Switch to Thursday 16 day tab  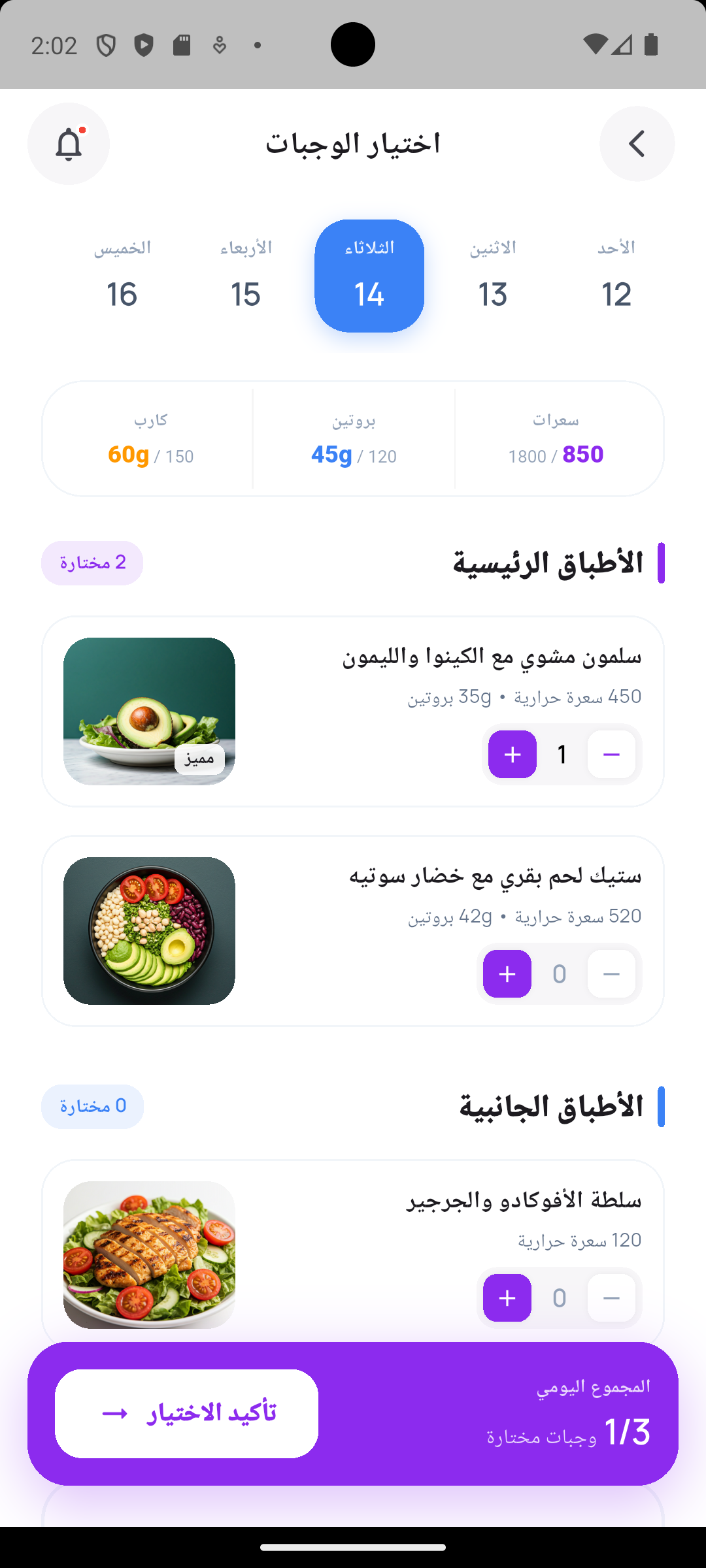click(x=122, y=274)
